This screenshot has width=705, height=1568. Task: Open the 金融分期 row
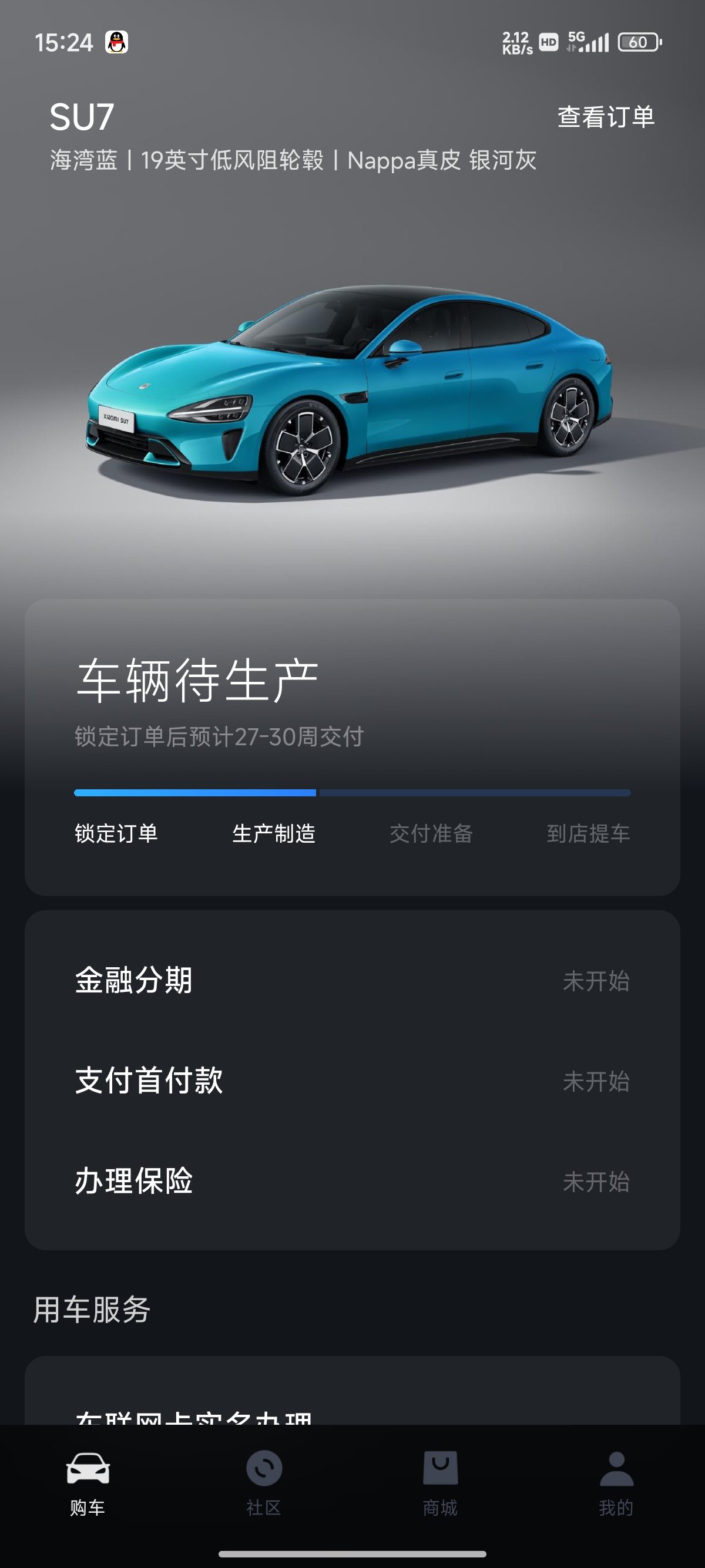click(x=352, y=980)
